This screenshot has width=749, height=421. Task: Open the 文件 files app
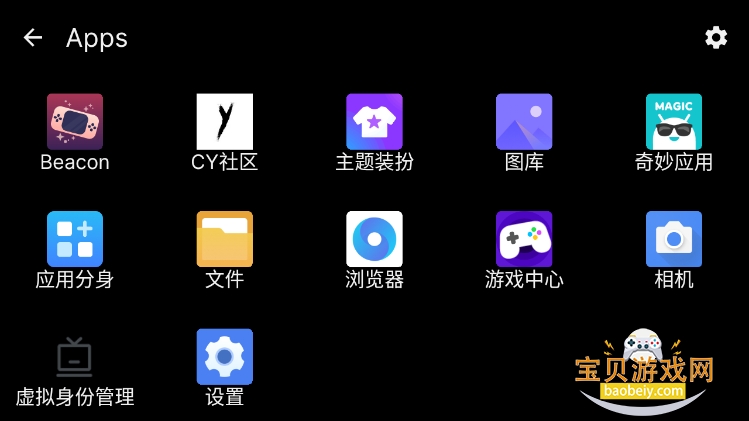[225, 239]
